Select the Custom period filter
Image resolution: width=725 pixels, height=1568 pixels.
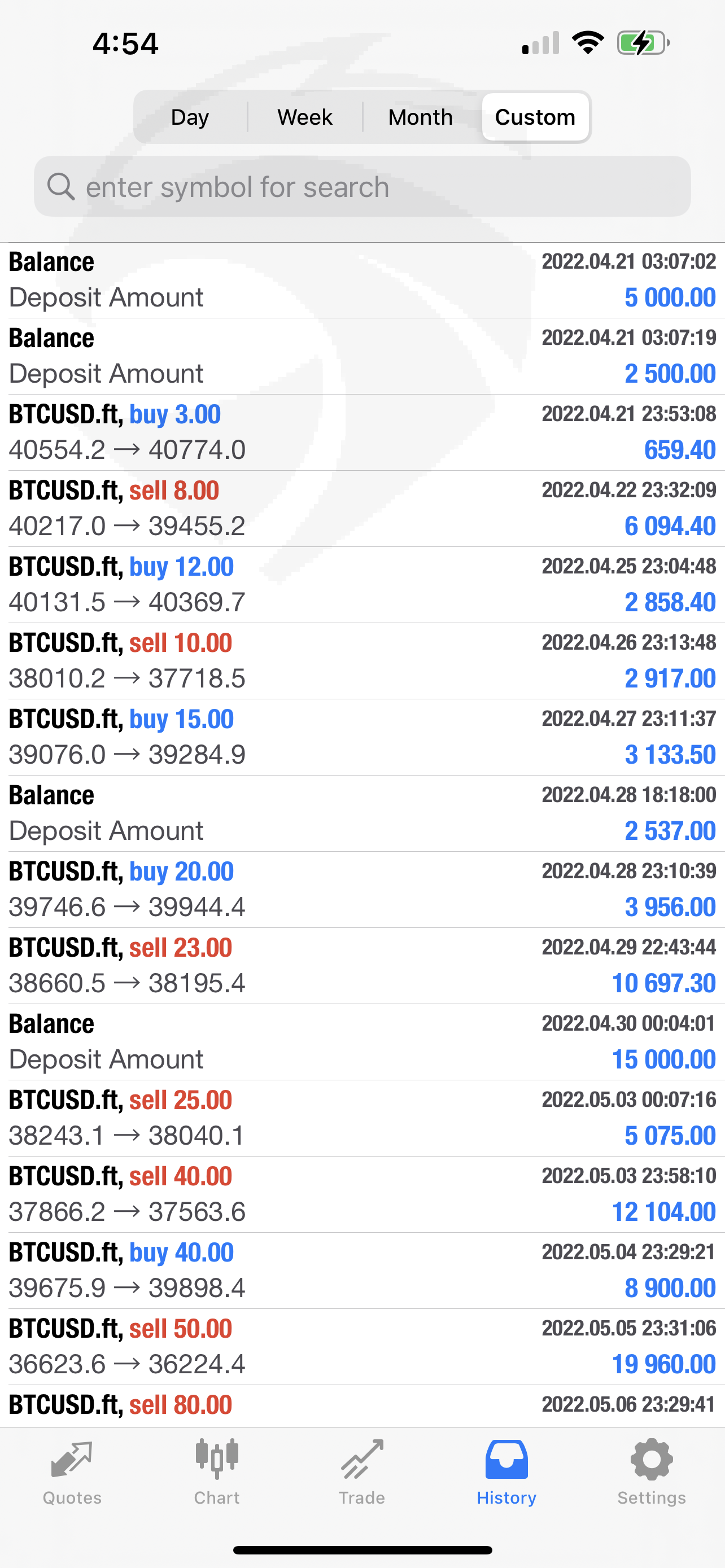pyautogui.click(x=535, y=117)
